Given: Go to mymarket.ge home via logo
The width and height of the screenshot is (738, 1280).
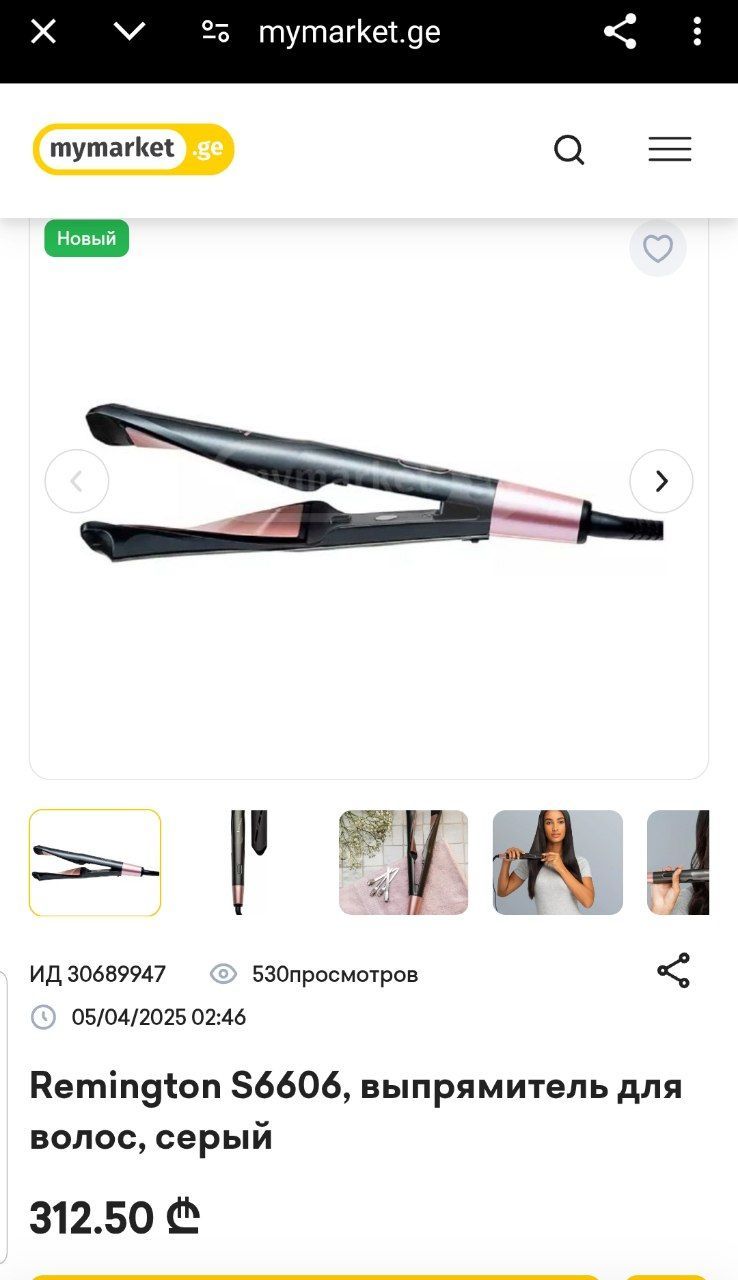Looking at the screenshot, I should coord(133,150).
